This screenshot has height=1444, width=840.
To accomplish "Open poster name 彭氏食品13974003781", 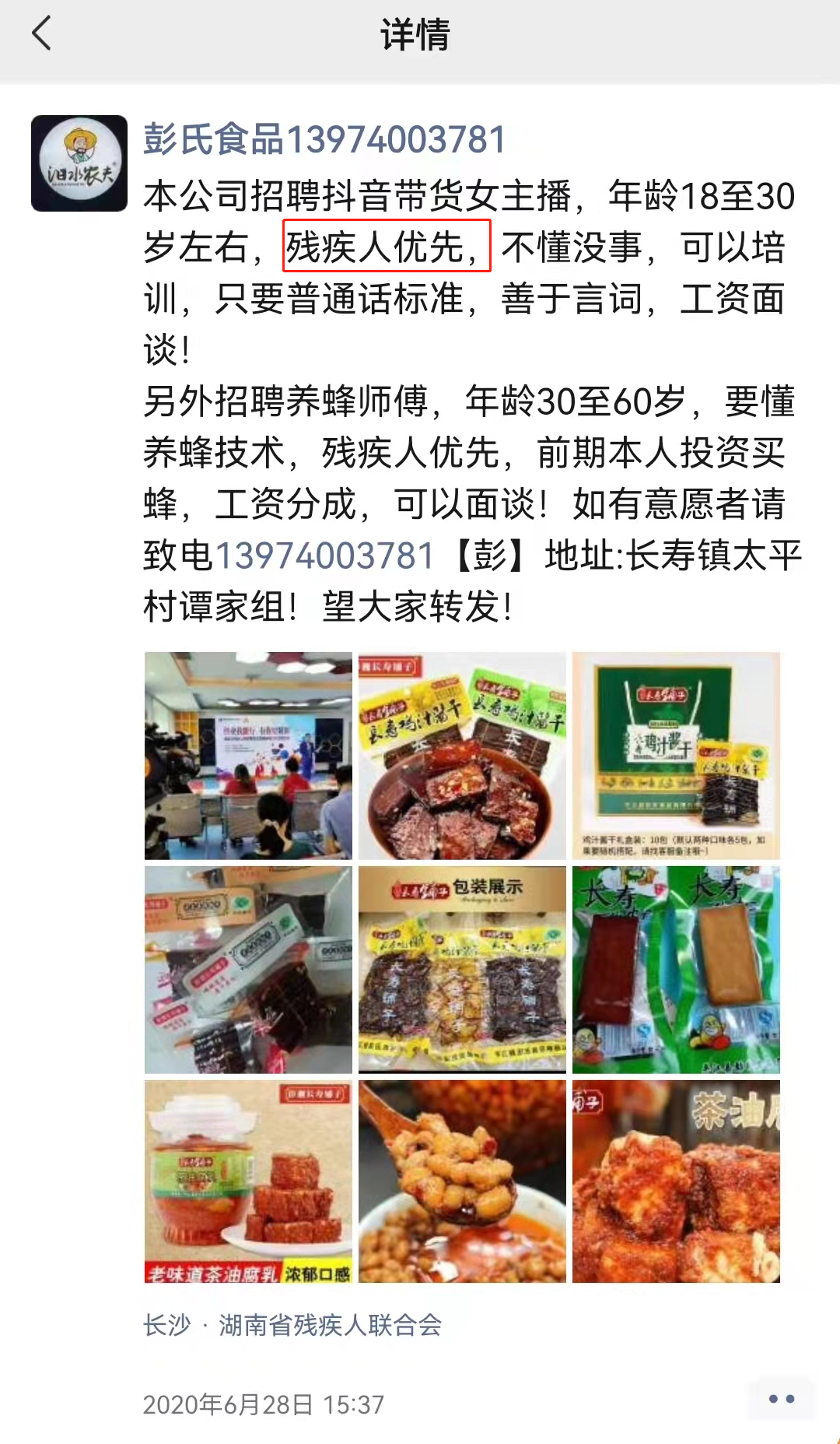I will pyautogui.click(x=325, y=140).
